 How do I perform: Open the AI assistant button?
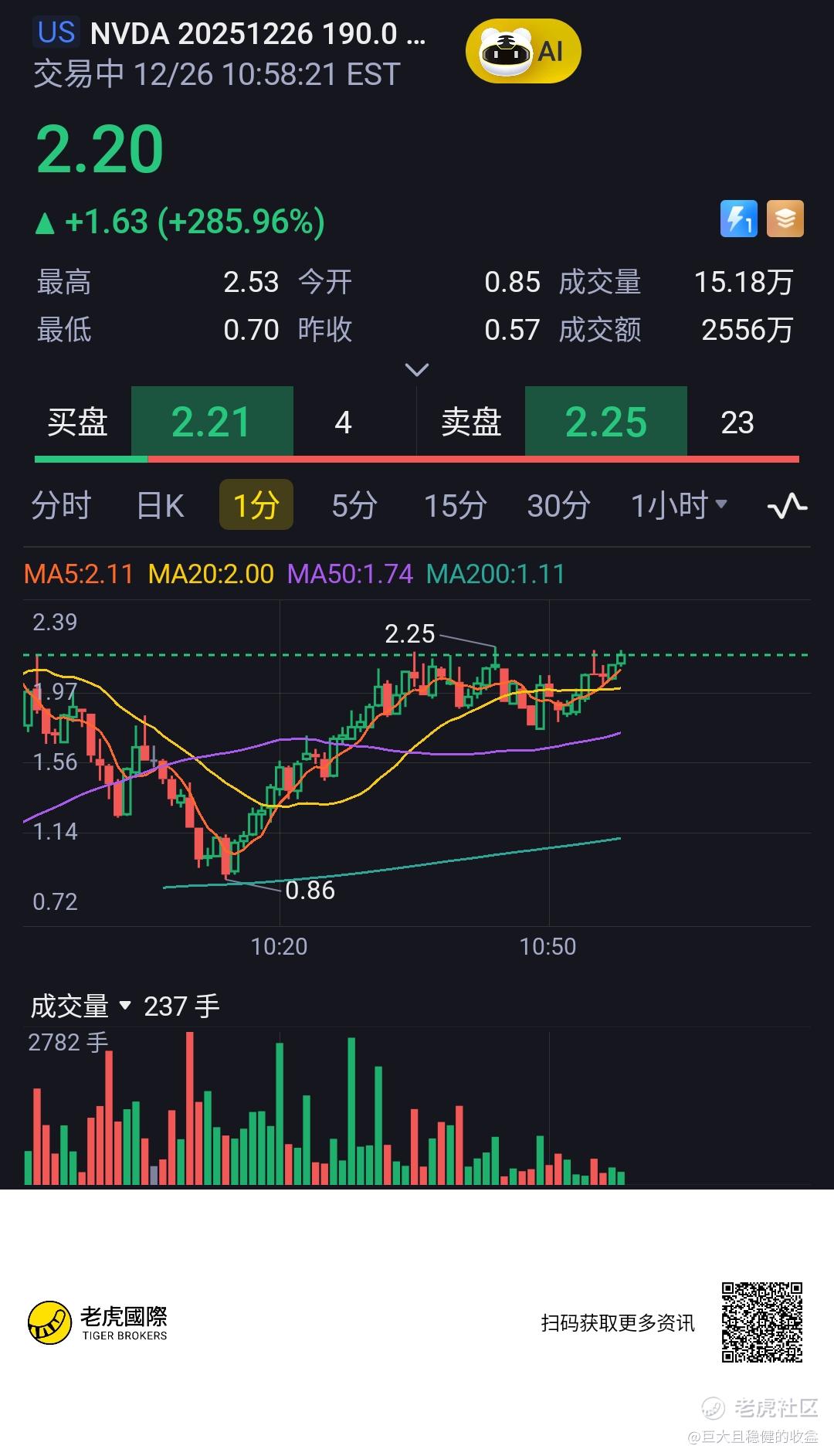pyautogui.click(x=523, y=52)
